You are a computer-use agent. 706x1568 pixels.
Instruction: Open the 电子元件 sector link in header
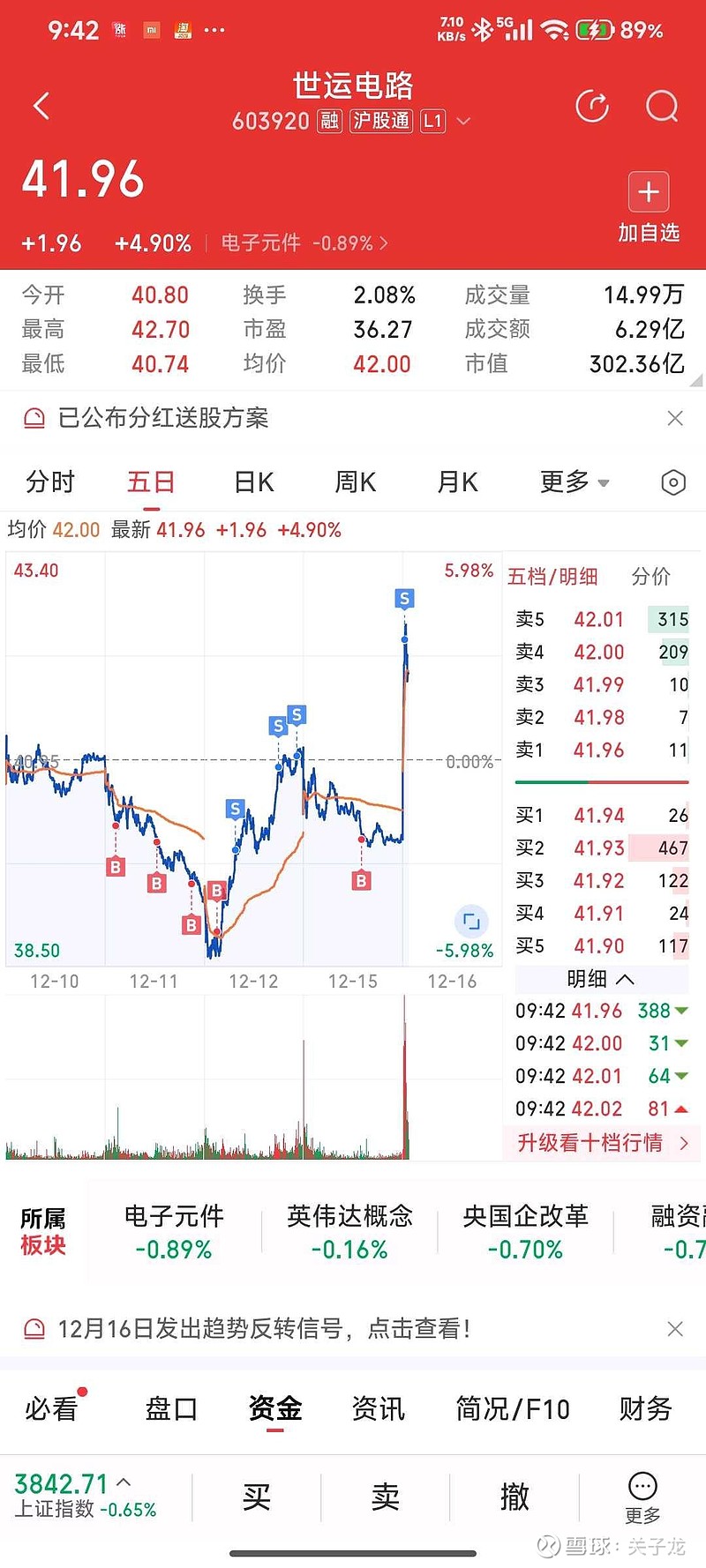304,243
